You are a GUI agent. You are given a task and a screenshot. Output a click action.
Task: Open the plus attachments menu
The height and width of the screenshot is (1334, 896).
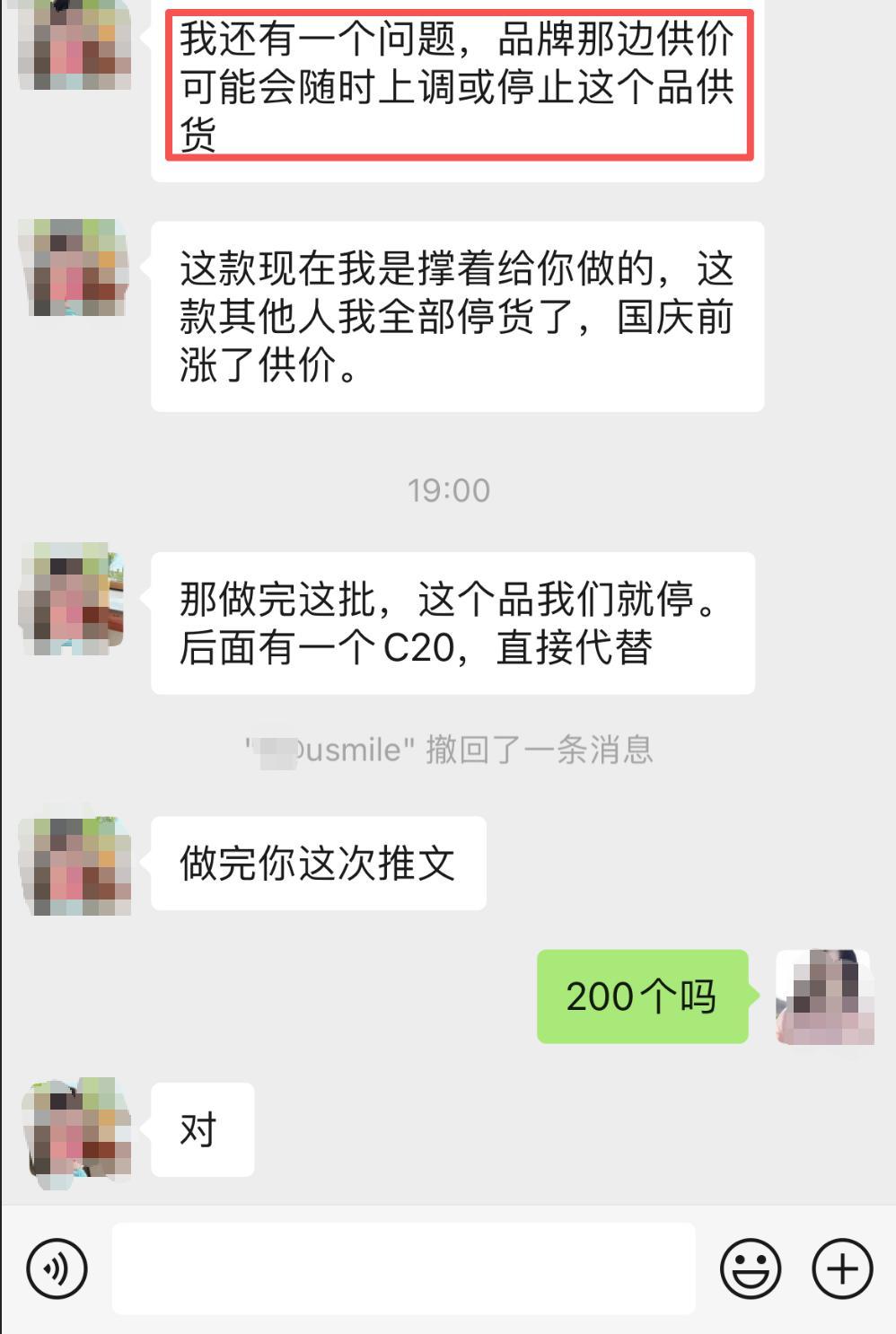point(842,1268)
